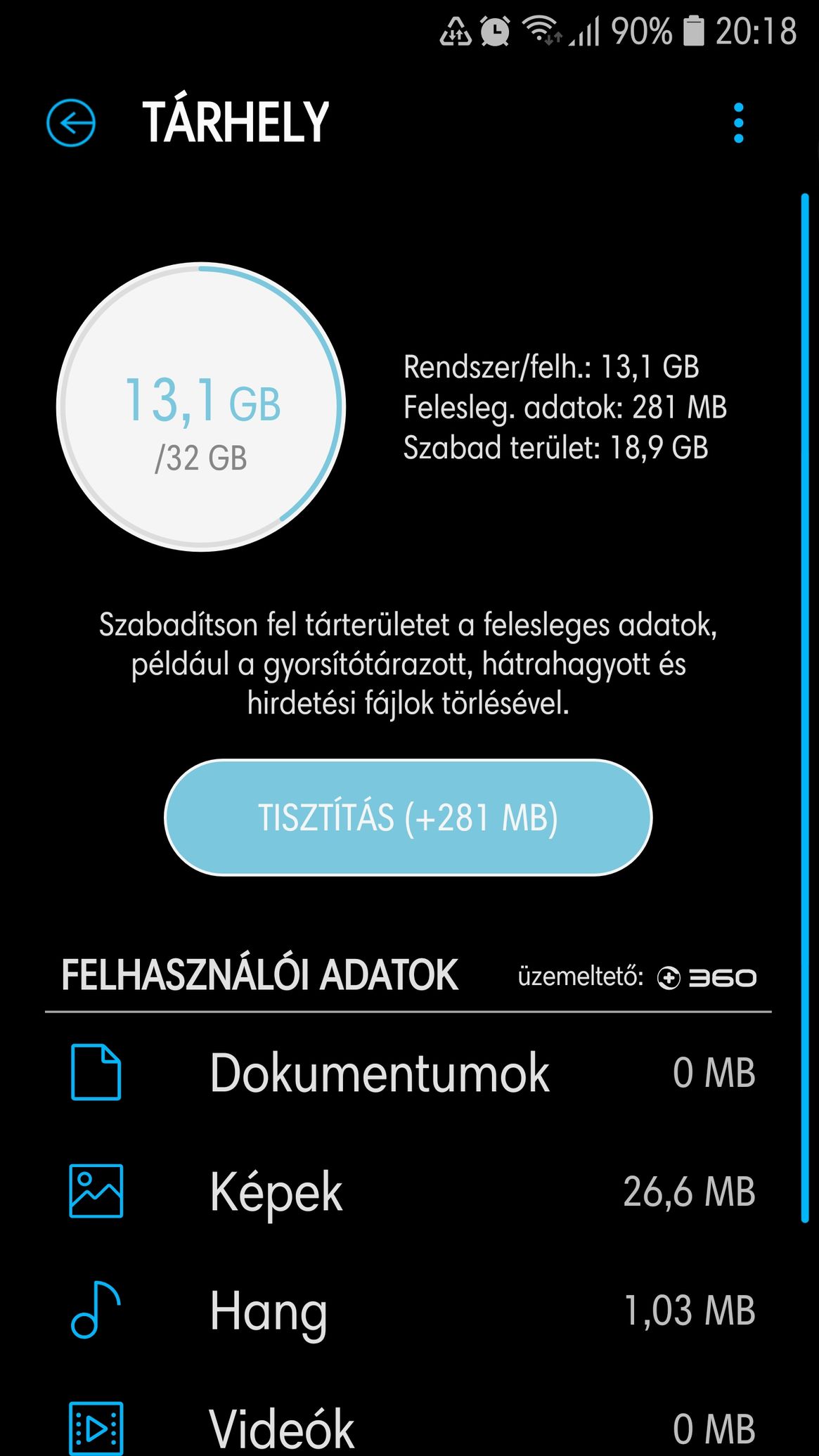Select the Hang row
The height and width of the screenshot is (1456, 819).
point(408,1310)
